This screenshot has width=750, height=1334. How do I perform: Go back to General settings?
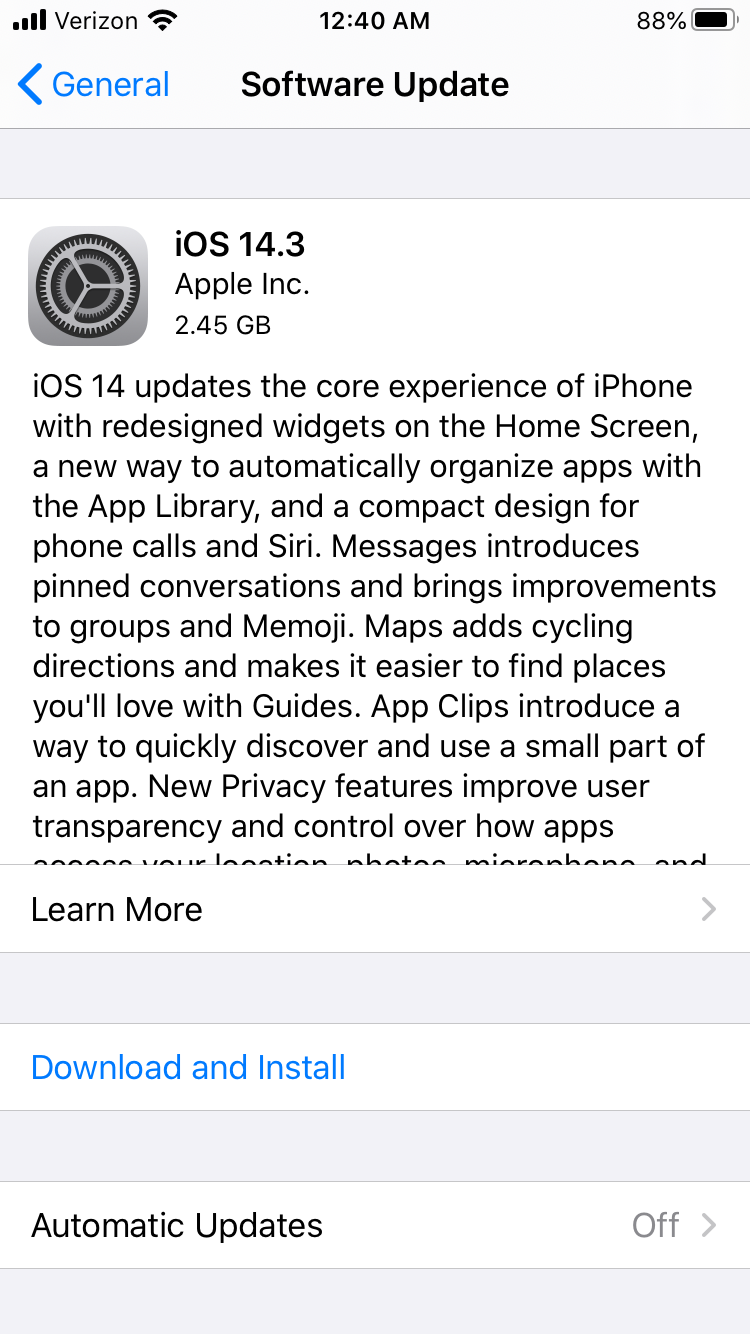(95, 85)
